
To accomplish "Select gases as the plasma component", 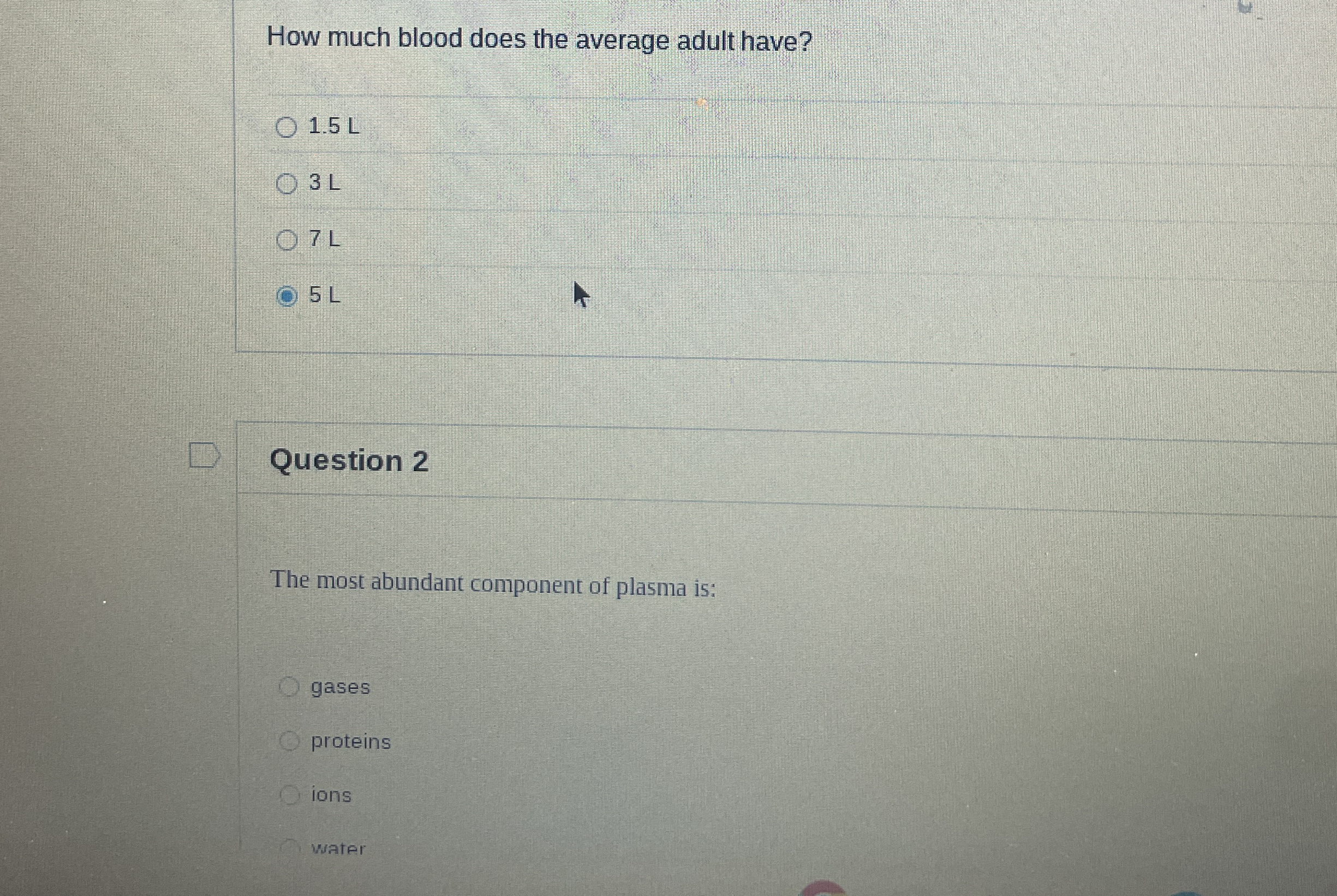I will pyautogui.click(x=289, y=686).
